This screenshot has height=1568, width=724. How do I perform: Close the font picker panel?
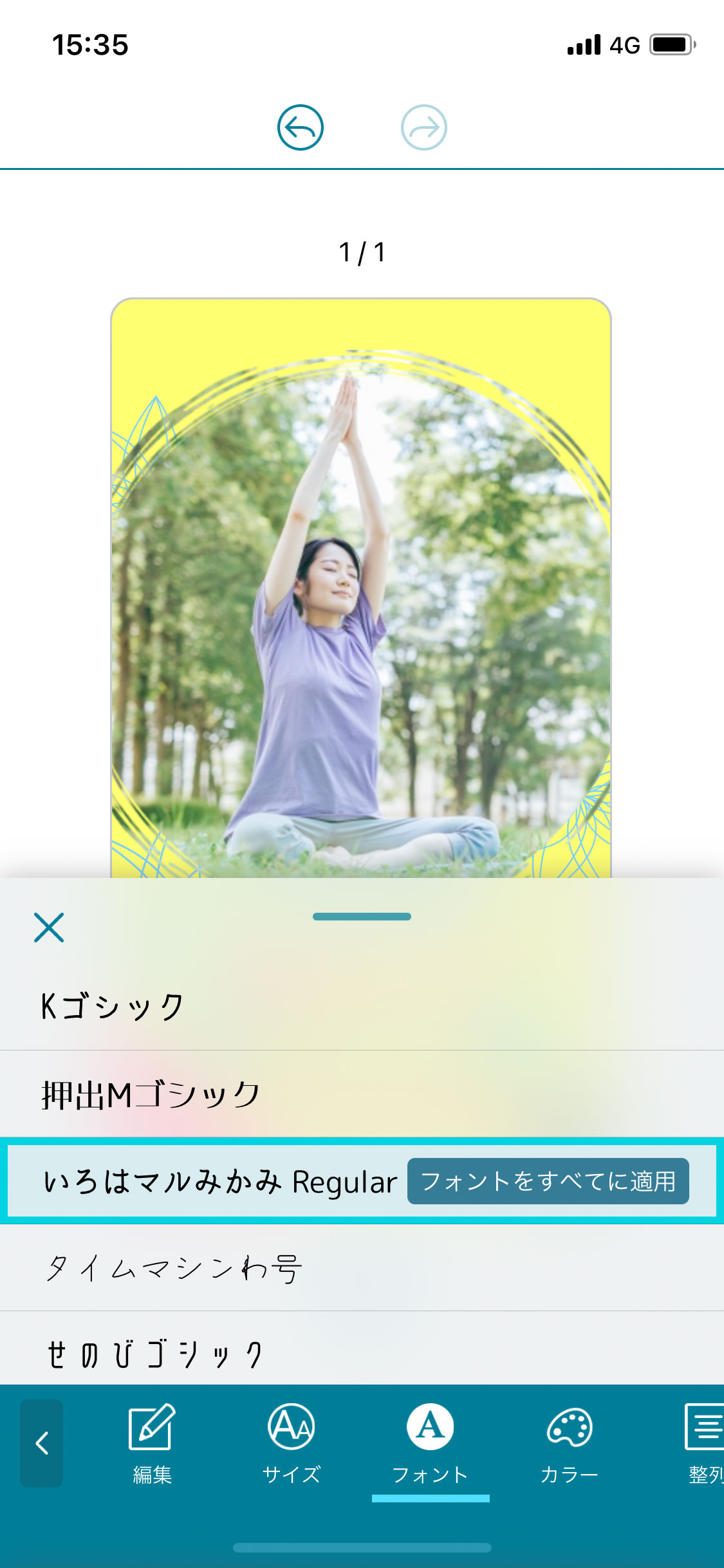[49, 928]
